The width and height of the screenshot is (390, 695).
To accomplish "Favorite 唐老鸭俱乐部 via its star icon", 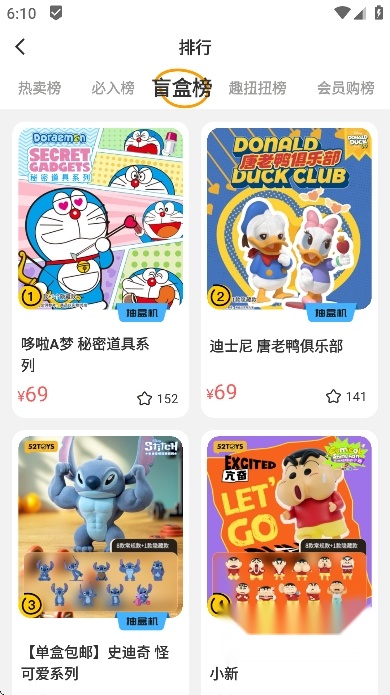I will (333, 396).
